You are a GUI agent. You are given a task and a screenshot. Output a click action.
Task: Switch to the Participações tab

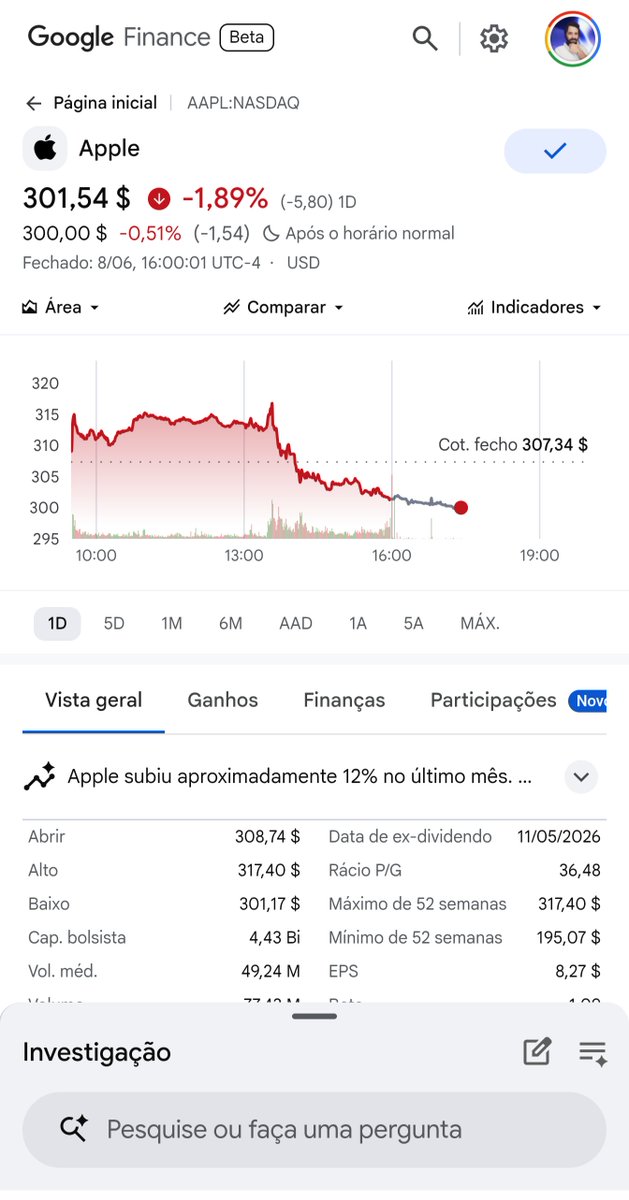click(493, 701)
